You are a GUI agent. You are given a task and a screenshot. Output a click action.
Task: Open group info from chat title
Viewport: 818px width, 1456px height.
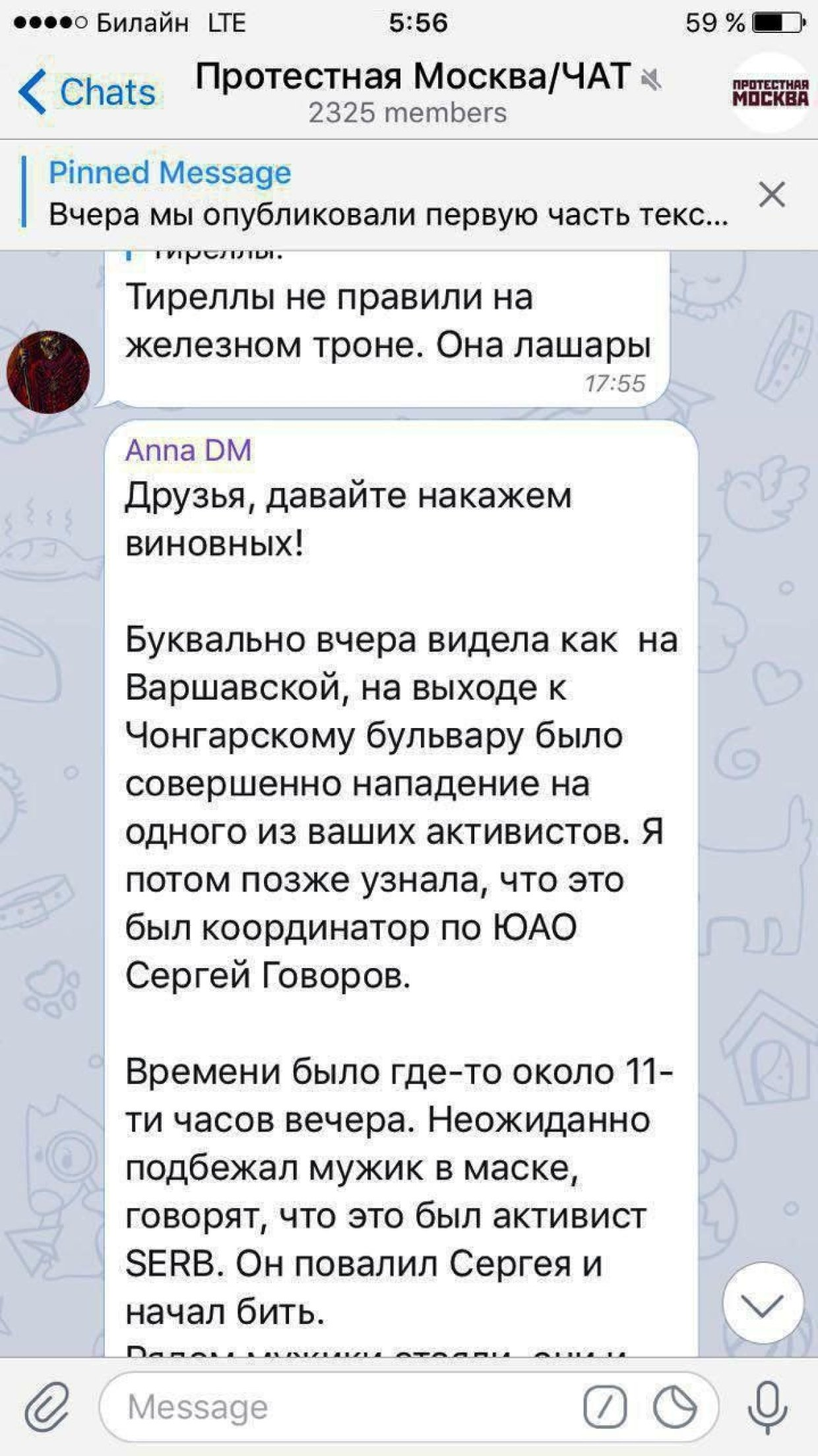(x=413, y=92)
